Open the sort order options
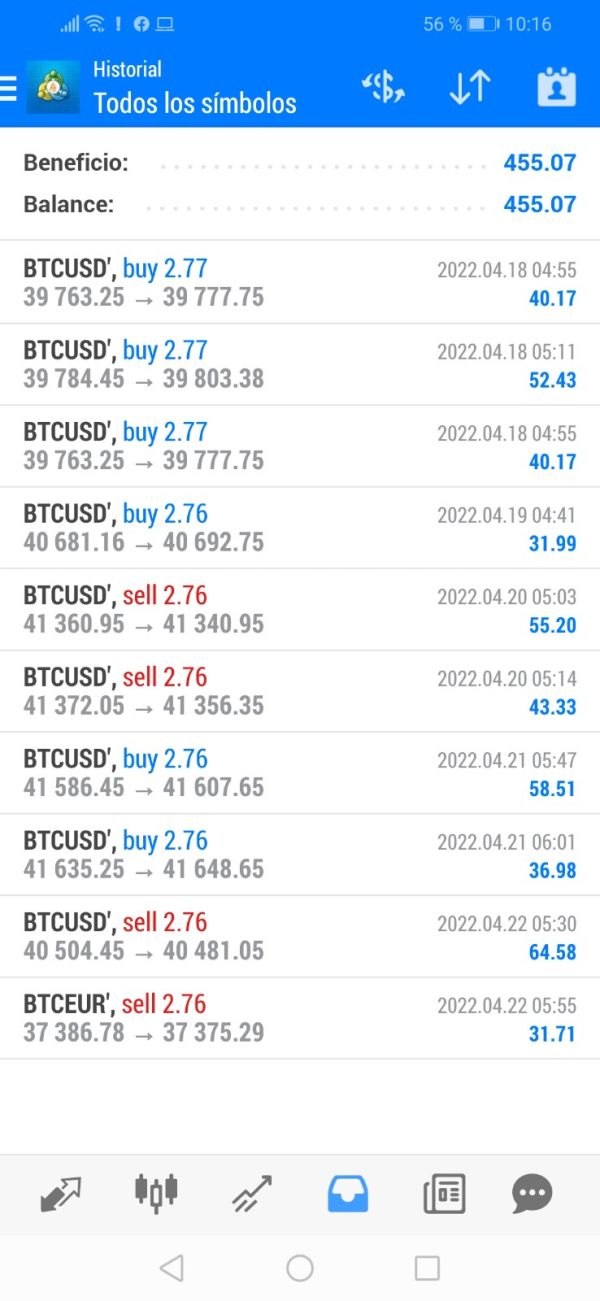The height and width of the screenshot is (1301, 600). pos(469,88)
